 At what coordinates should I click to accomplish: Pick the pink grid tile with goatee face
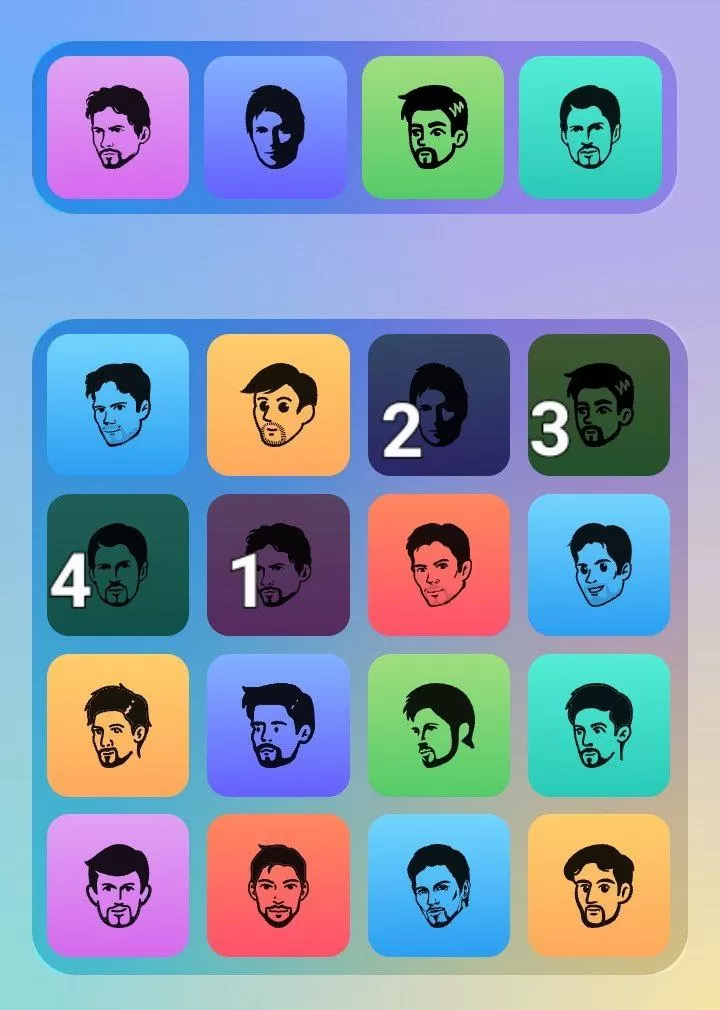tap(118, 885)
